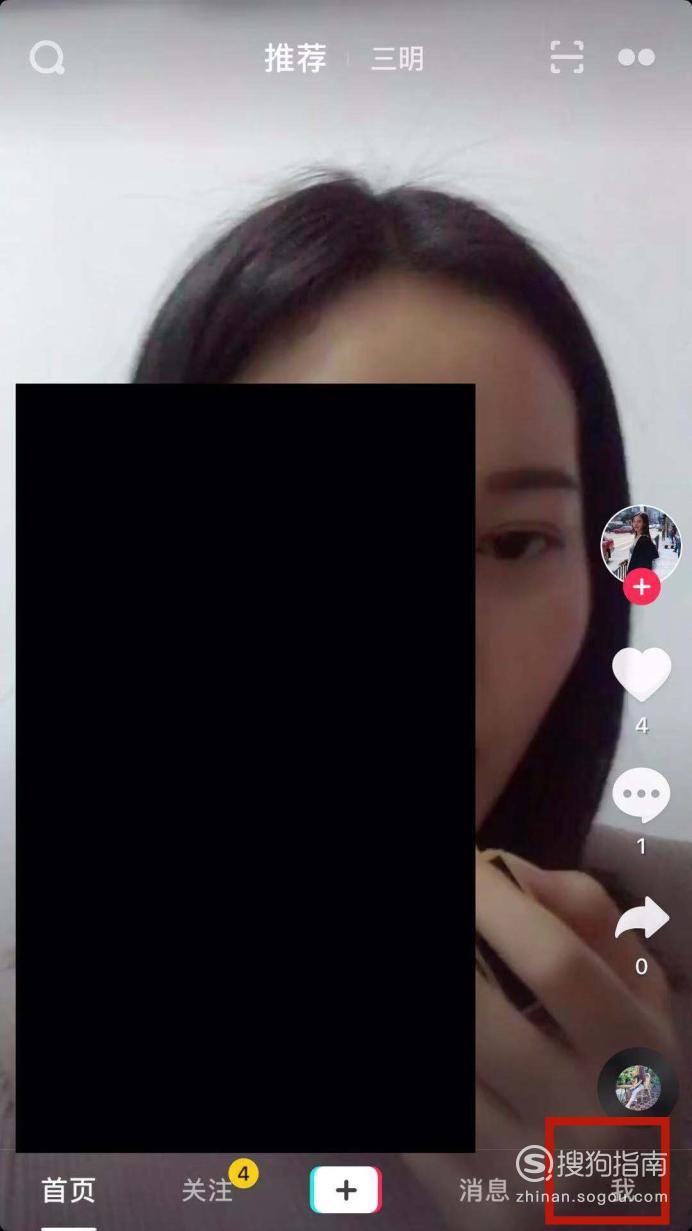
Task: Open the 消息 messages tab
Action: click(x=484, y=1190)
